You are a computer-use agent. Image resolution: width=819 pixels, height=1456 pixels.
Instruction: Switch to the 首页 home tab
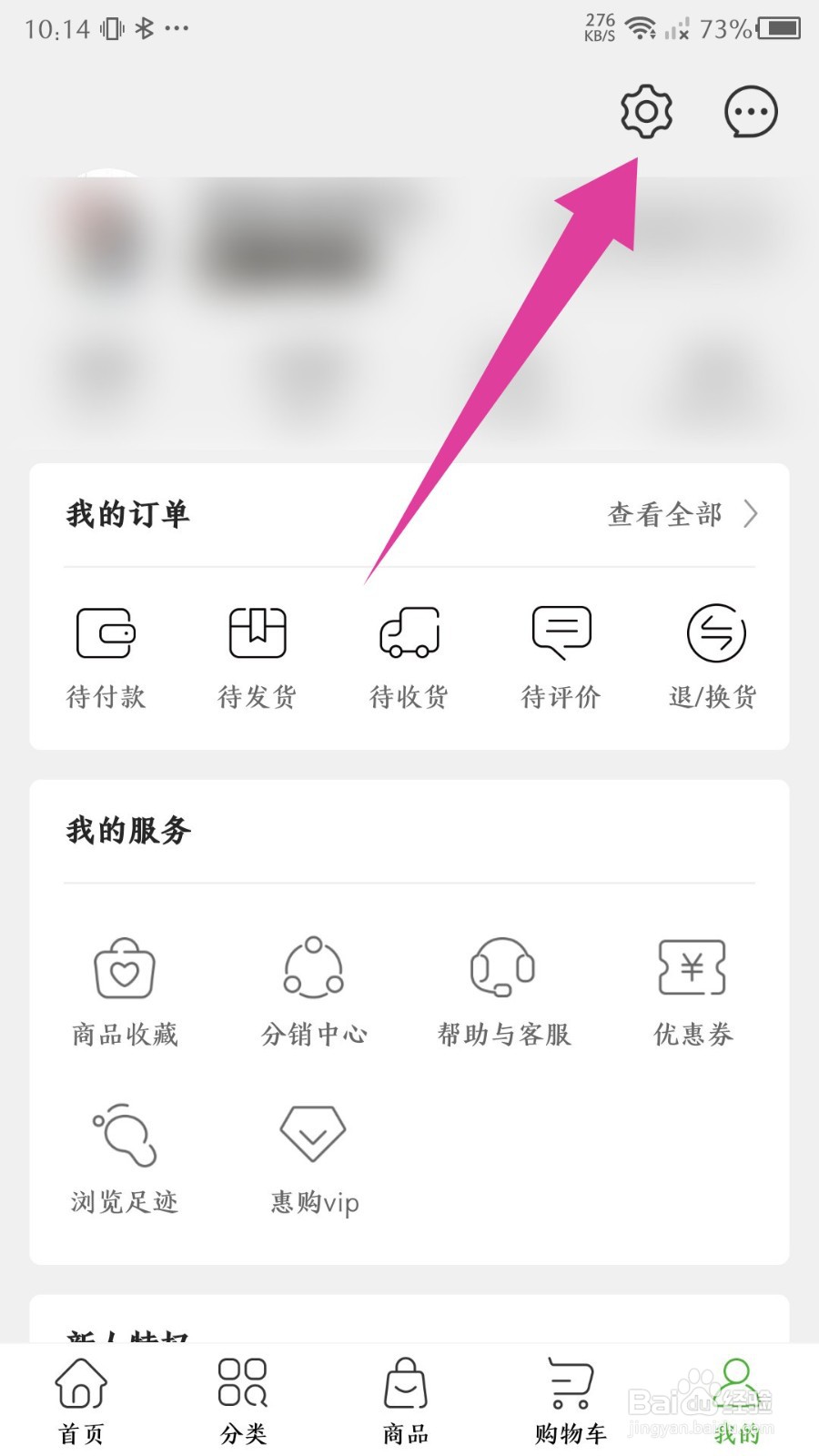[82, 1401]
